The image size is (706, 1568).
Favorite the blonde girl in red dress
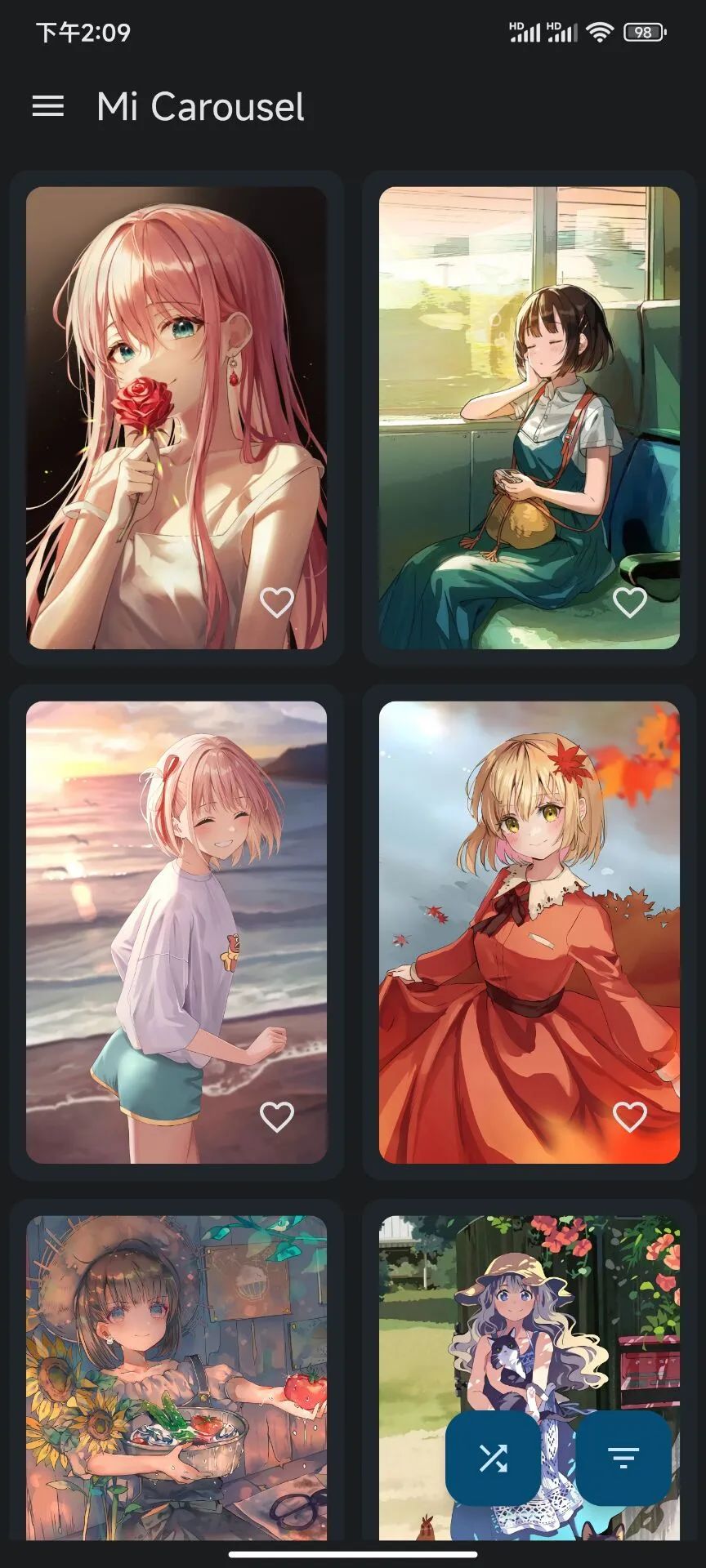click(x=629, y=1116)
